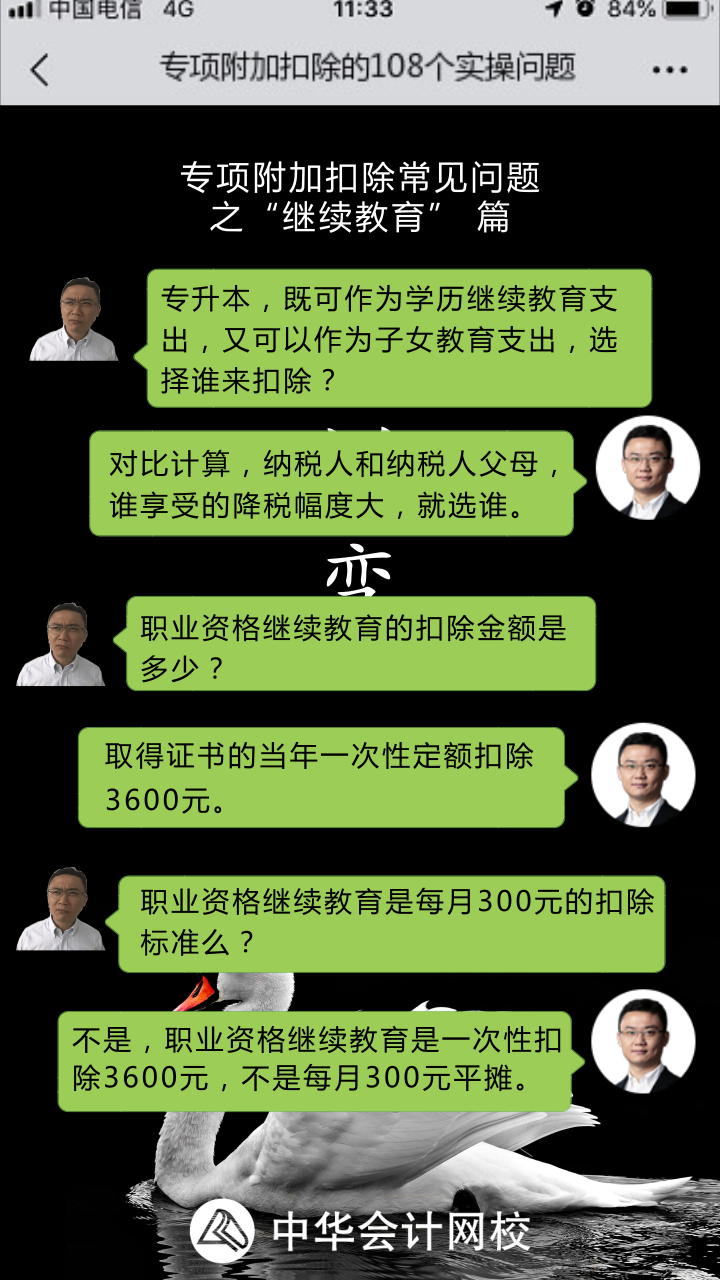The height and width of the screenshot is (1280, 720).
Task: Go back using the top-left arrow
Action: click(x=40, y=70)
